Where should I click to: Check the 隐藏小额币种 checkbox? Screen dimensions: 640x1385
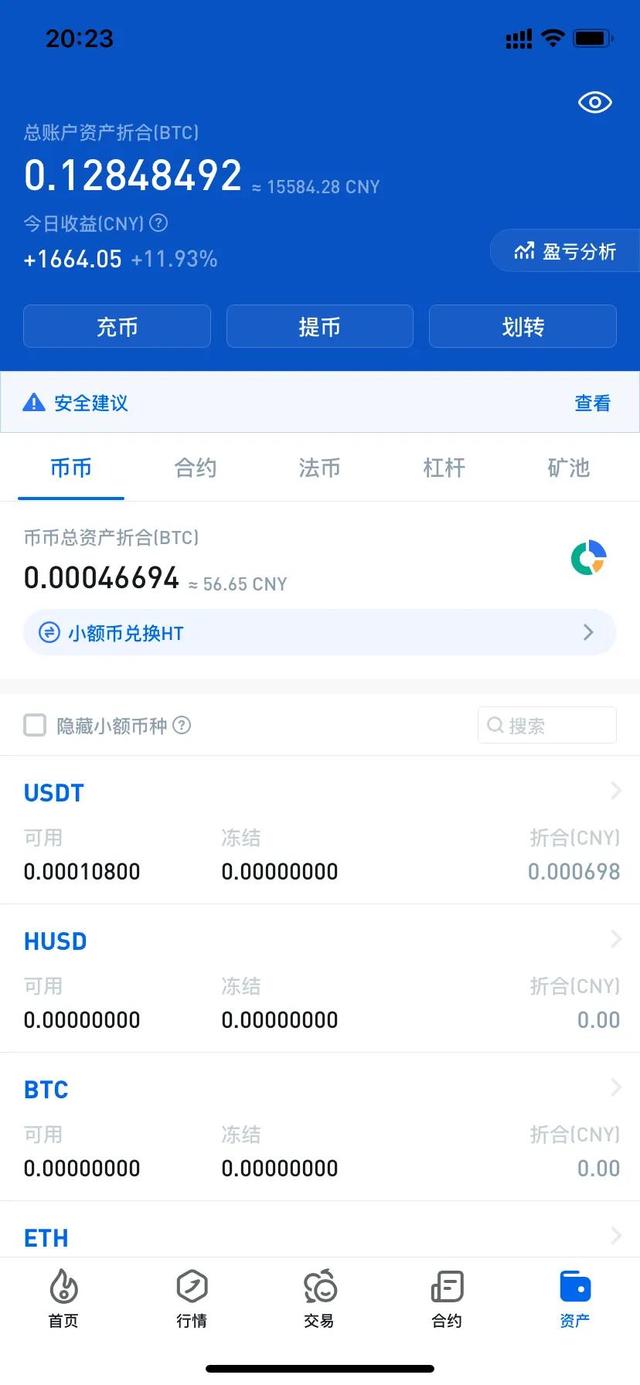[35, 726]
